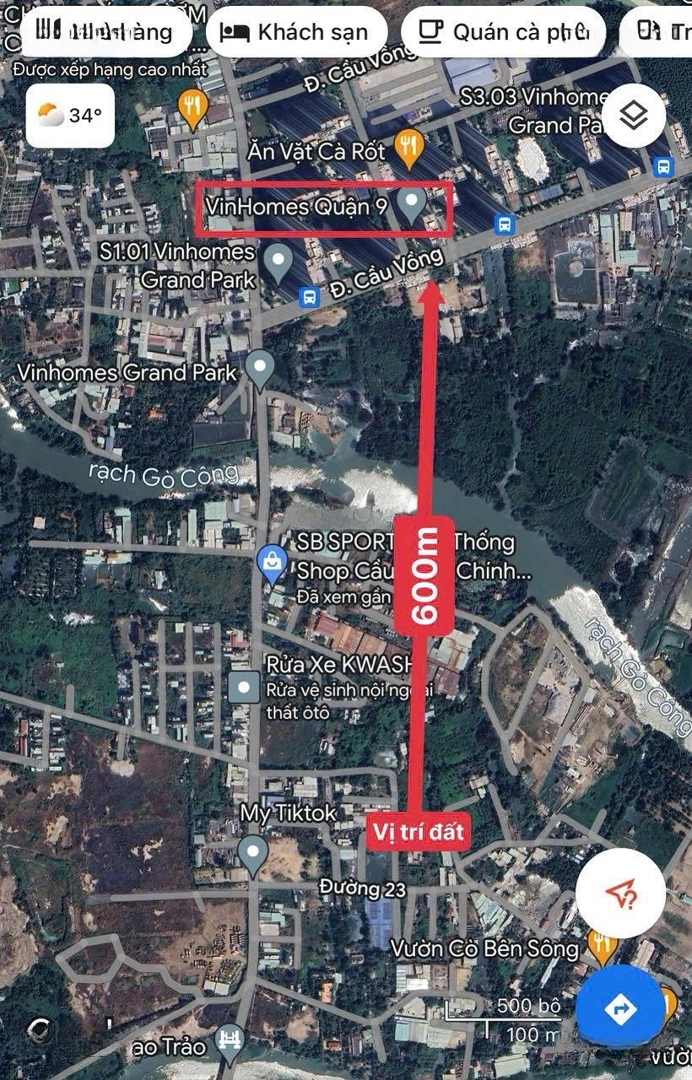The image size is (692, 1080).
Task: Open the Vườn Cò Bến Sông restaurant pin
Action: tap(601, 943)
